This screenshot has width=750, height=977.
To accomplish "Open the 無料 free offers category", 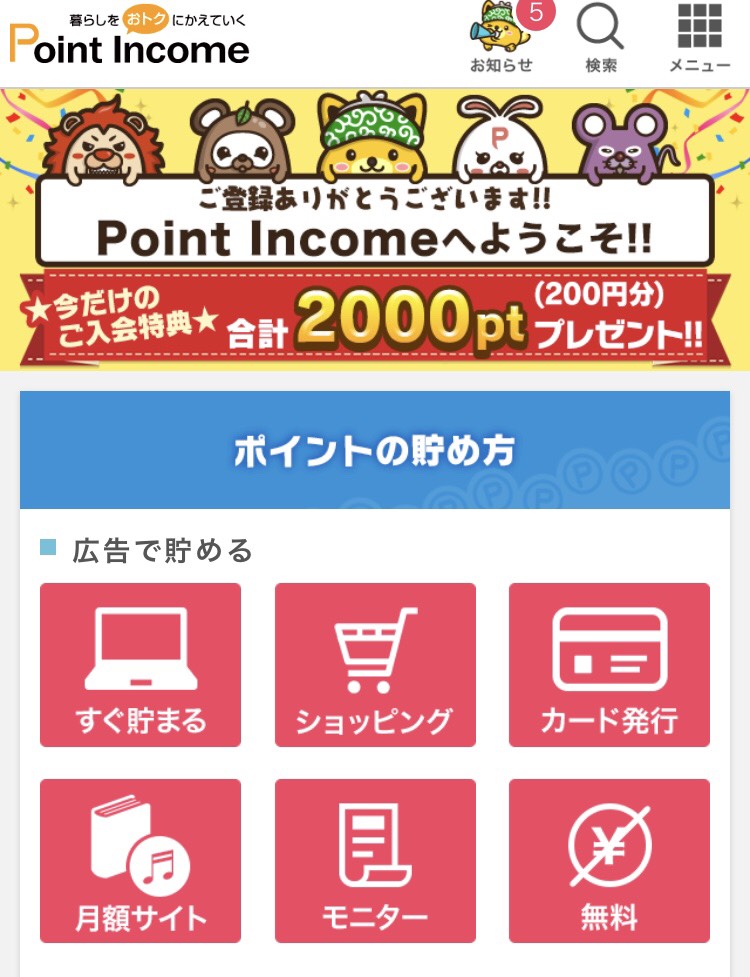I will (x=609, y=861).
